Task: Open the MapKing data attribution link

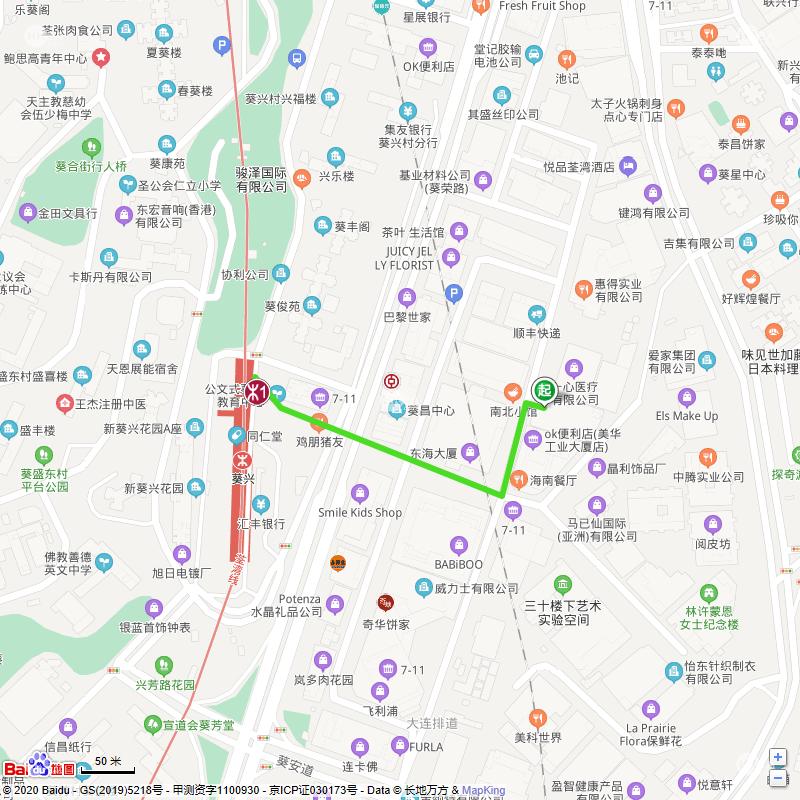Action: click(x=483, y=790)
